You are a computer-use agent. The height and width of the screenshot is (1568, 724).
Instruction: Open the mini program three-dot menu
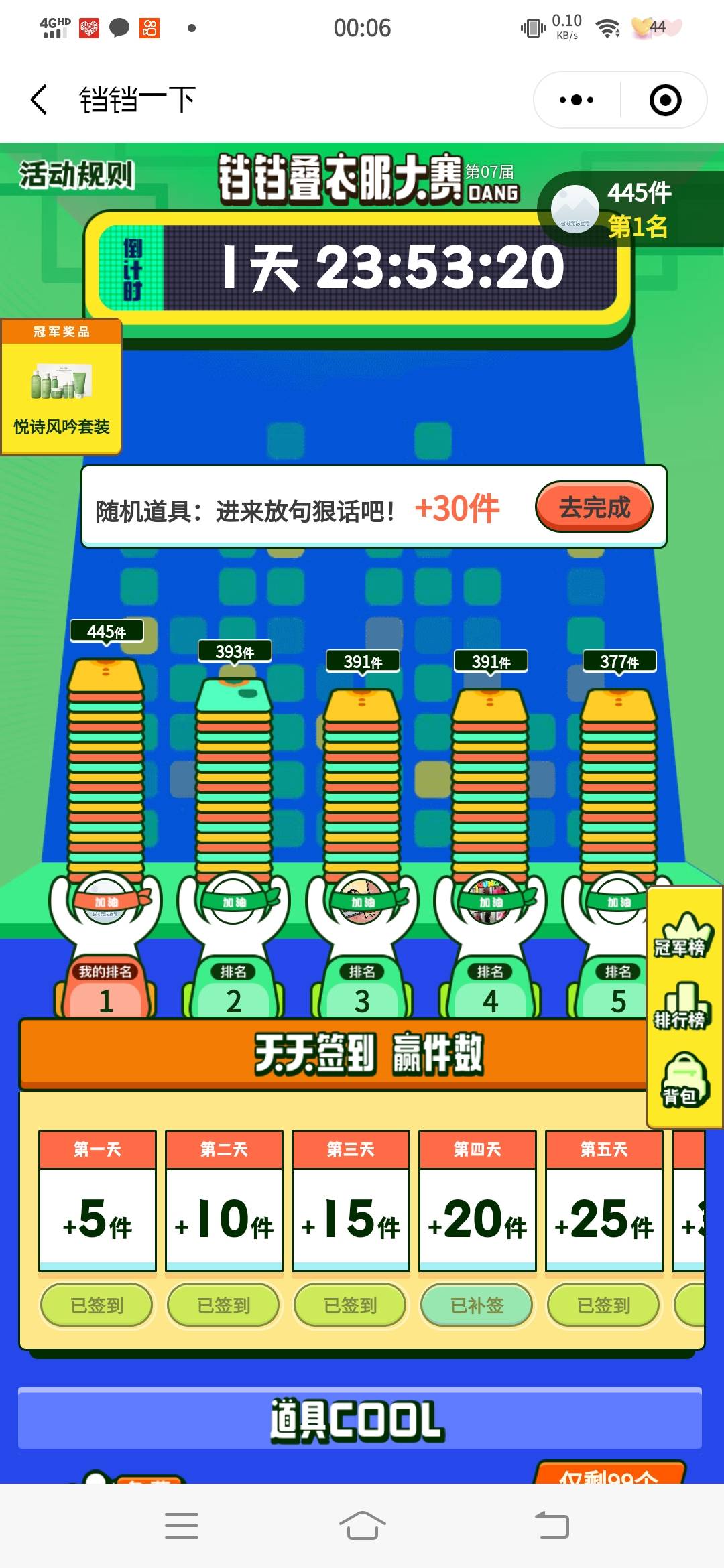(x=577, y=100)
